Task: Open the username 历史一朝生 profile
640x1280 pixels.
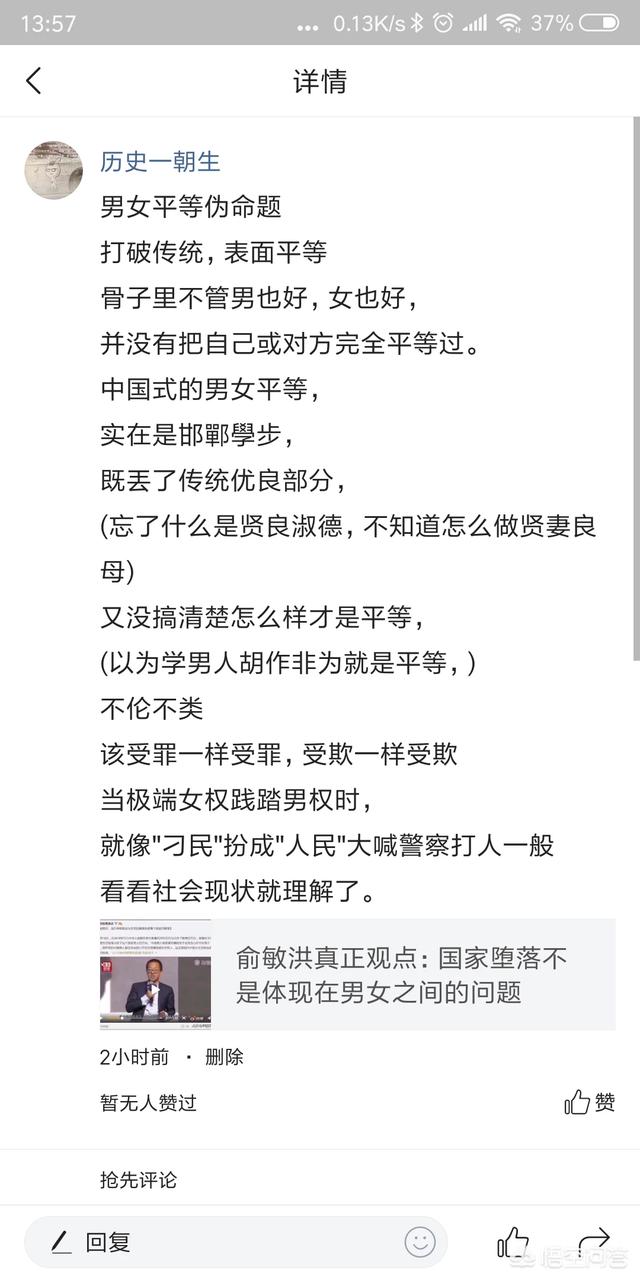Action: [x=160, y=162]
